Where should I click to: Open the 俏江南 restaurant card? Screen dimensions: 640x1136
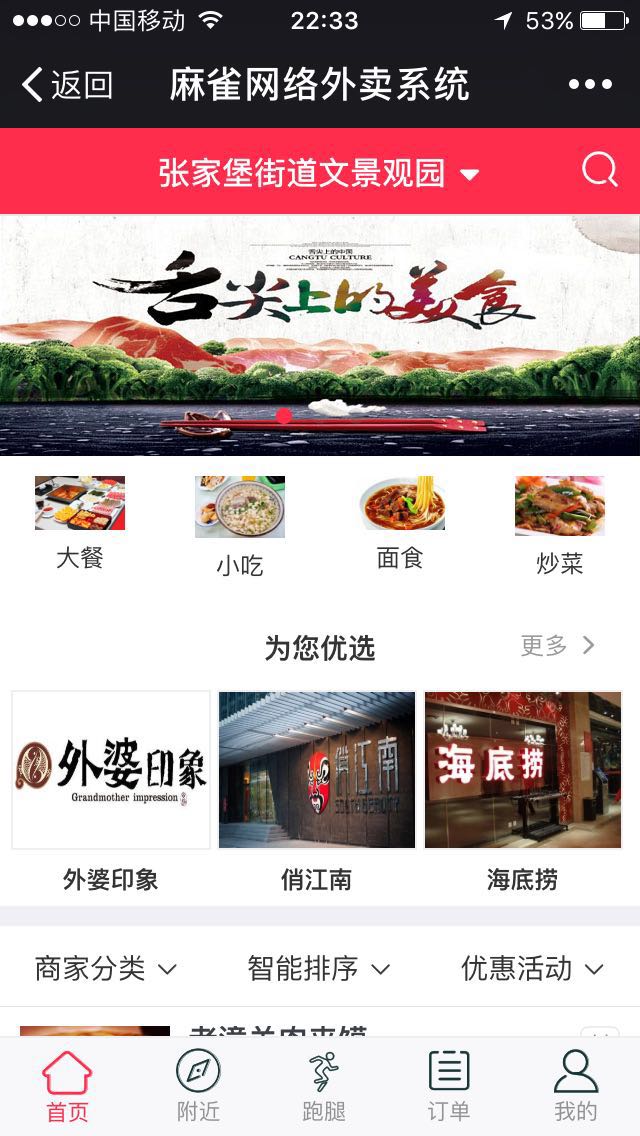coord(317,792)
